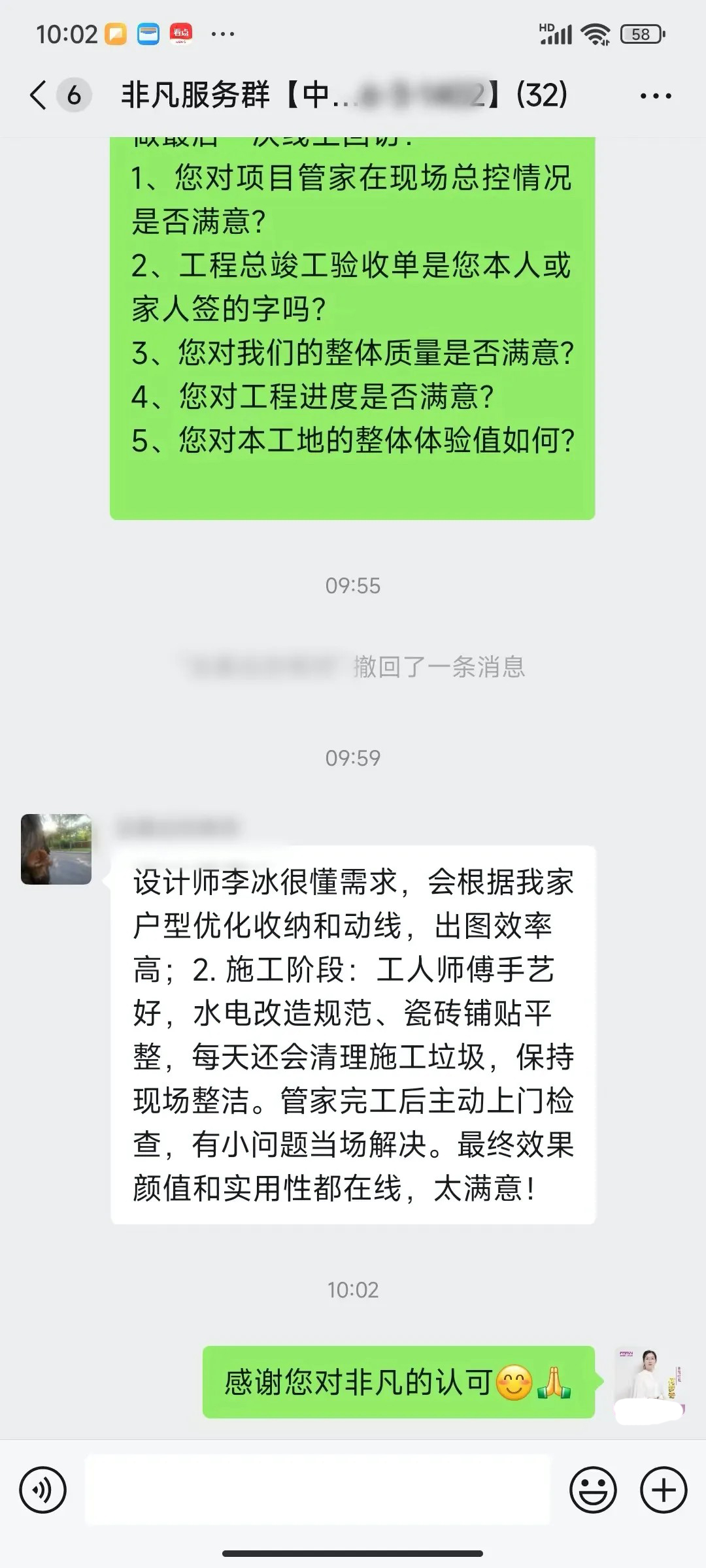The width and height of the screenshot is (706, 1568).
Task: Open the emoji sticker panel
Action: point(593,1491)
